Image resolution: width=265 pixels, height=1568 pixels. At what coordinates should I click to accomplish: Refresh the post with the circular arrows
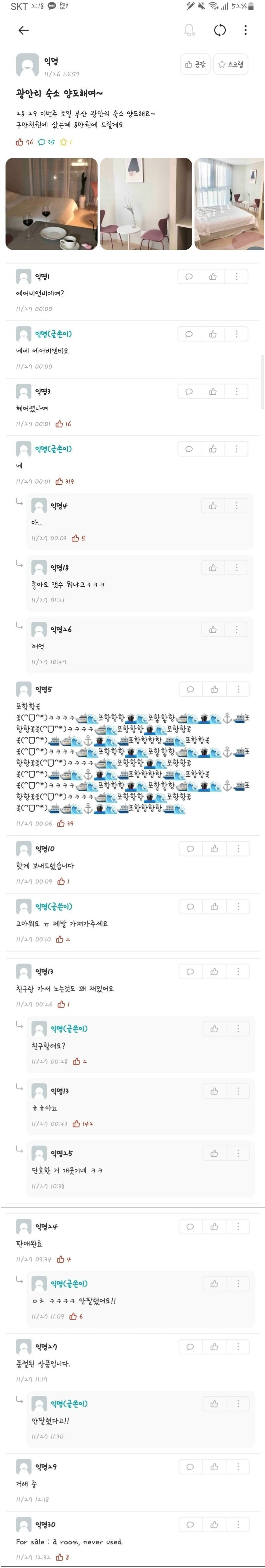220,31
